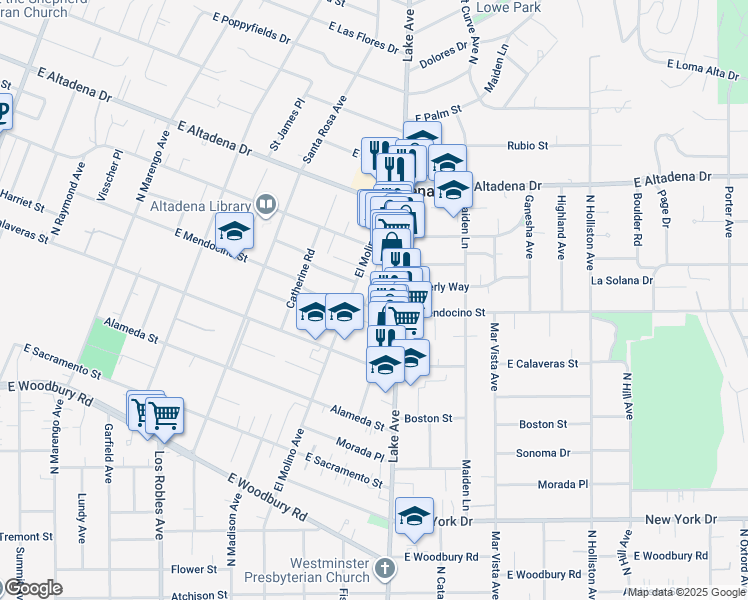The height and width of the screenshot is (600, 748).
Task: Open the Altadena Library place pin
Action: coord(266,205)
